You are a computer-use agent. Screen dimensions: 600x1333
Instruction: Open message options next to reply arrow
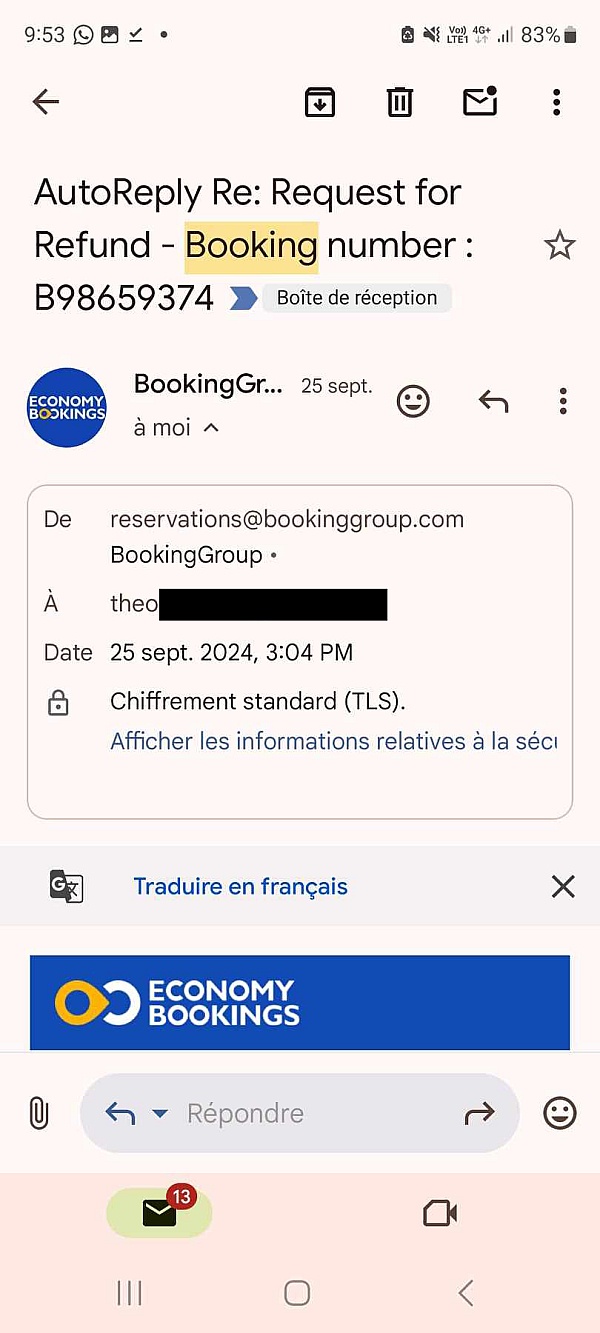pos(563,401)
